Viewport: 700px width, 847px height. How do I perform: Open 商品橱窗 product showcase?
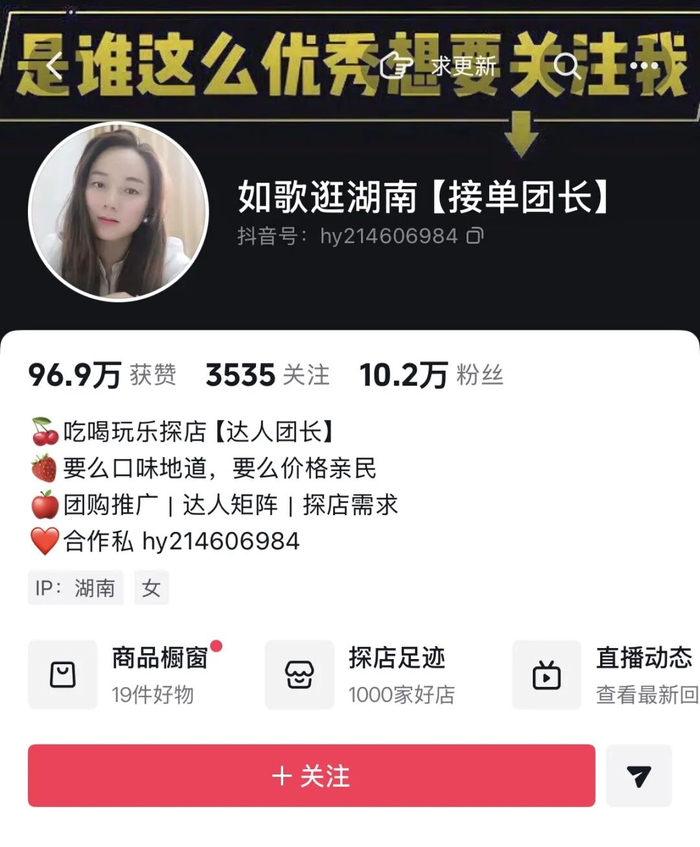pos(126,675)
